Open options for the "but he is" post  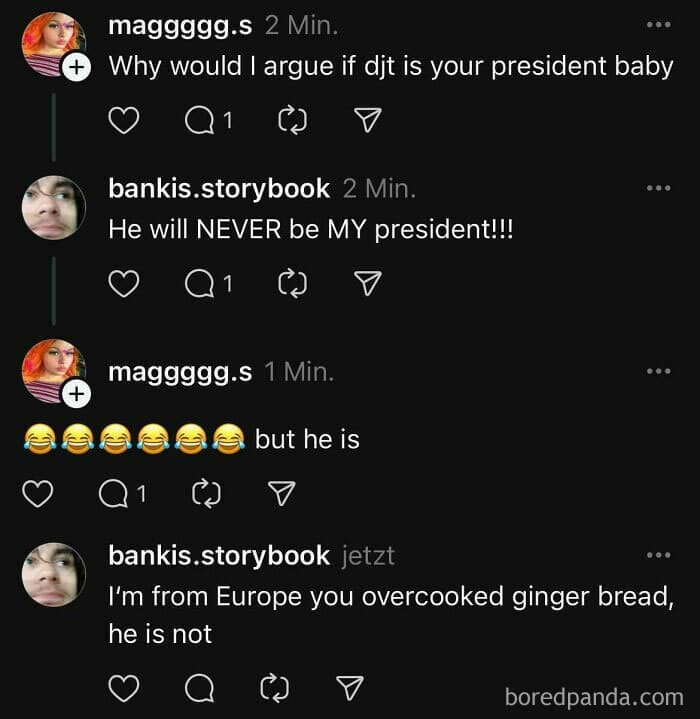[659, 371]
